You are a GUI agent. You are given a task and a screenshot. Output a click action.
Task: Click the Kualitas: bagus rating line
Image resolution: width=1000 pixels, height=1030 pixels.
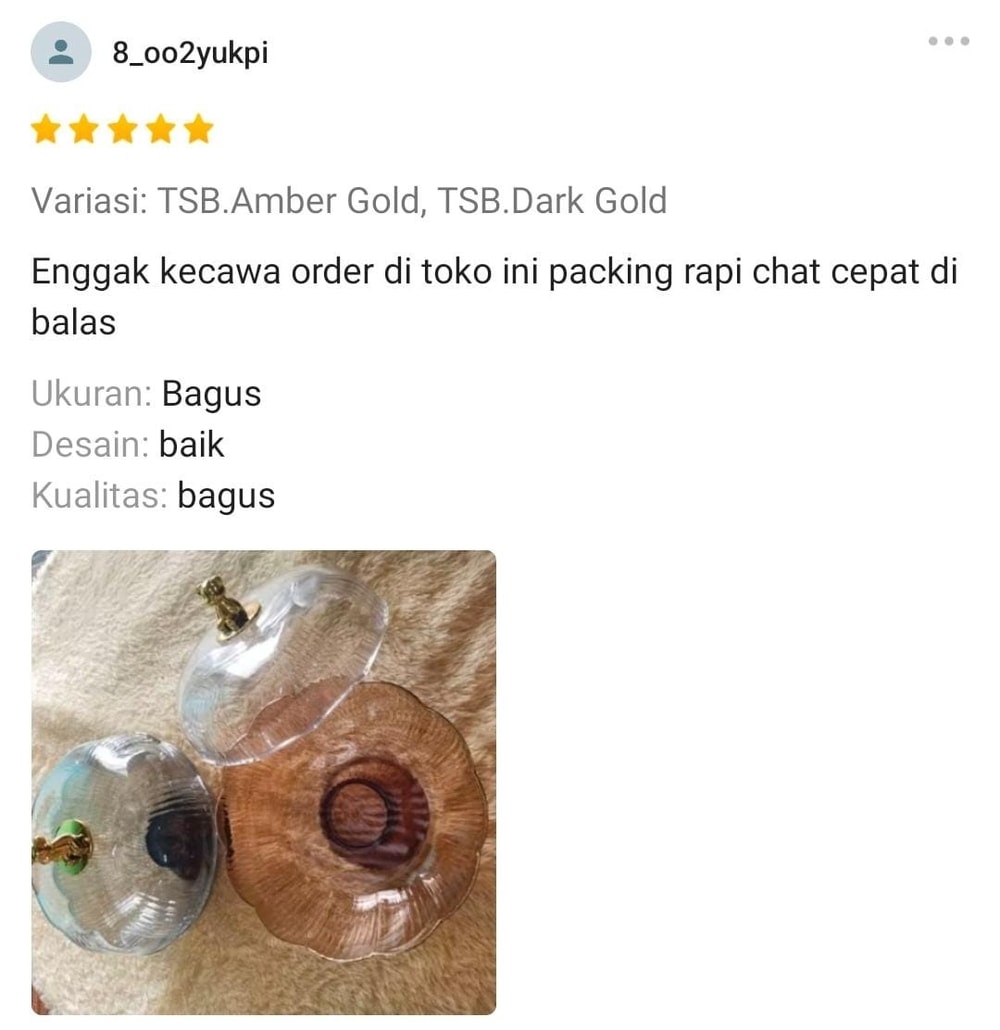pos(155,495)
